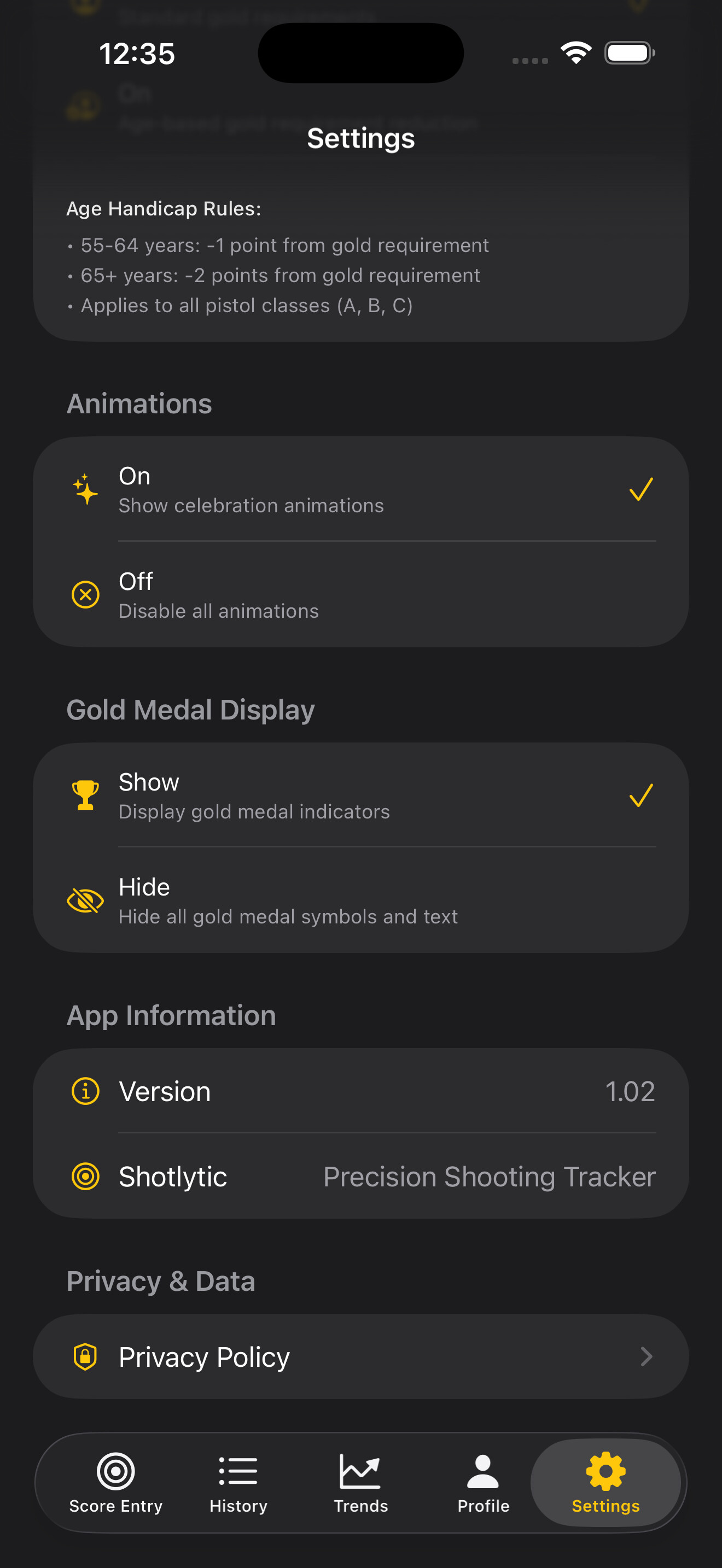This screenshot has height=1568, width=722.
Task: Switch to the Profile tab
Action: [483, 1483]
